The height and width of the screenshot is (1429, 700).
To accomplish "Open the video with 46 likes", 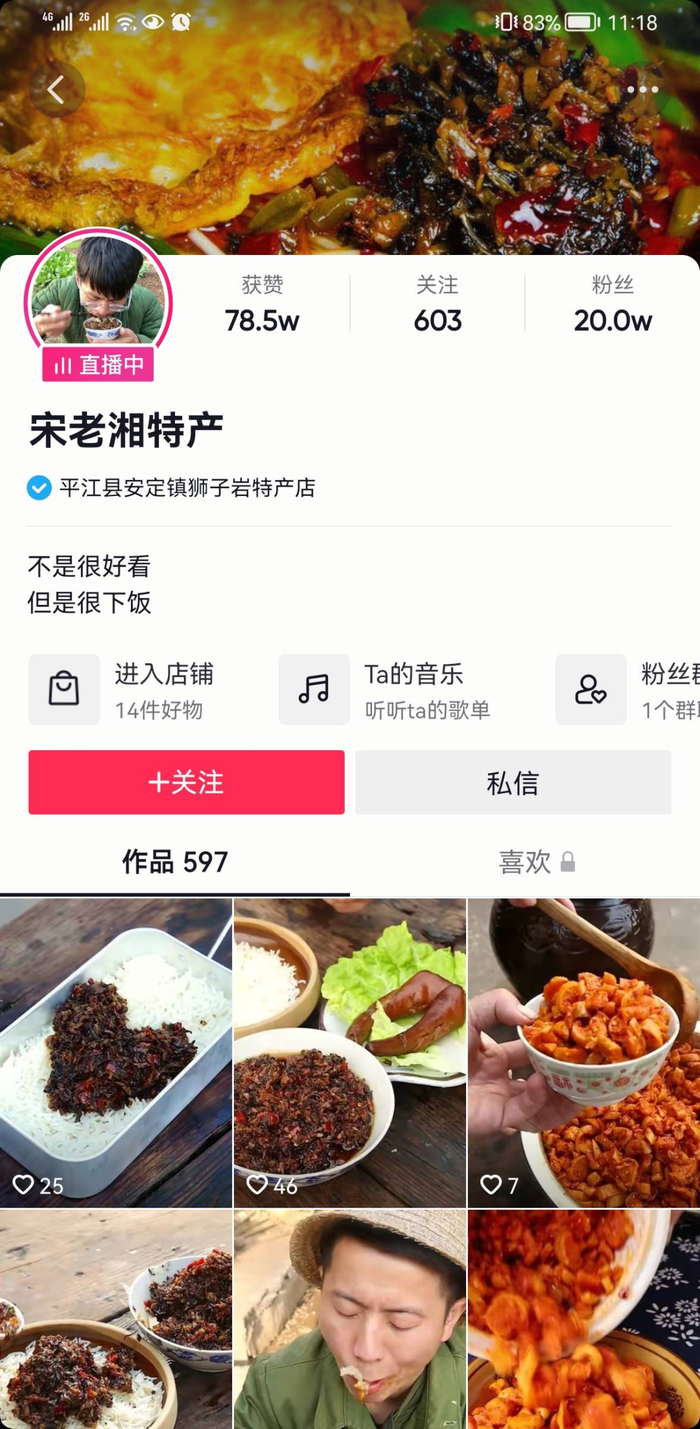I will click(350, 1050).
